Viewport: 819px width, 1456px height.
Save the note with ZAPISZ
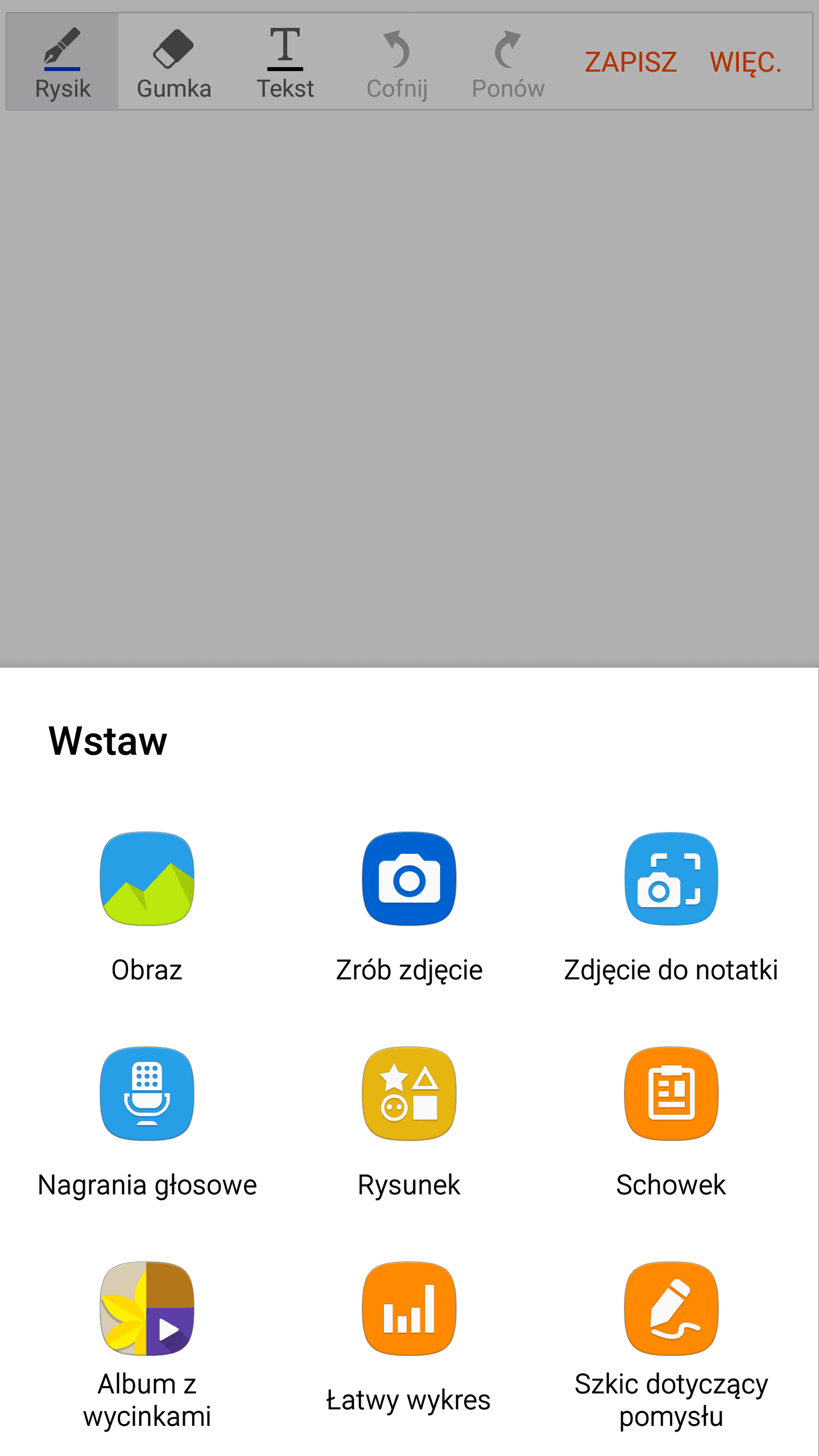[x=631, y=61]
